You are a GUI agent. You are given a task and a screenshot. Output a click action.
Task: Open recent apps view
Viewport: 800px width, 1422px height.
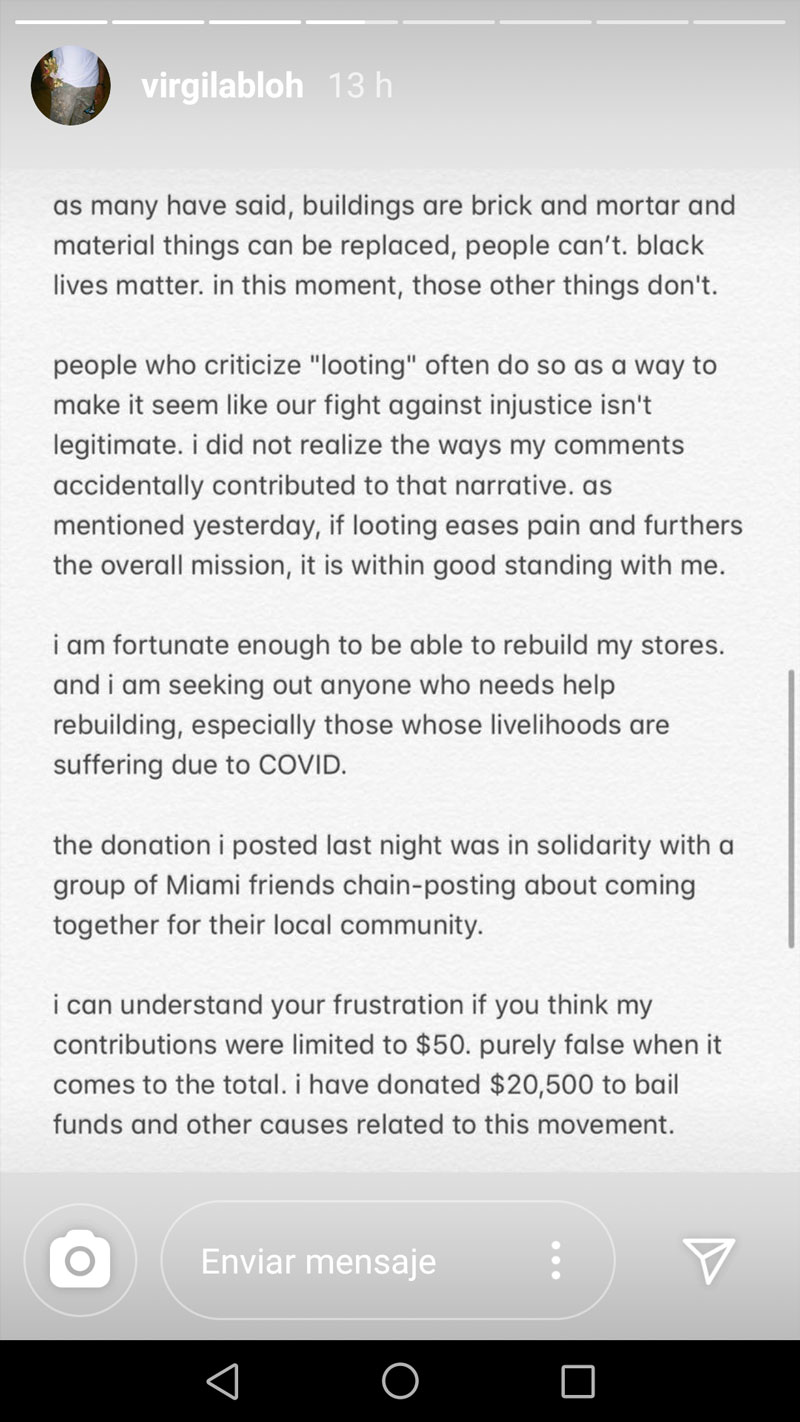[577, 1381]
